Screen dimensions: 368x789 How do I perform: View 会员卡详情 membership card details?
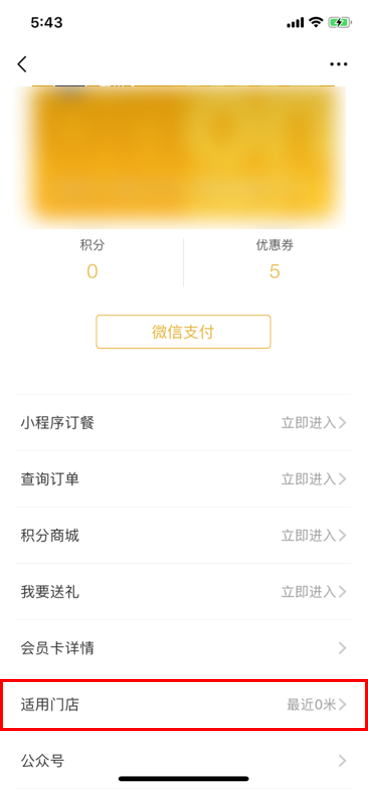pyautogui.click(x=183, y=648)
